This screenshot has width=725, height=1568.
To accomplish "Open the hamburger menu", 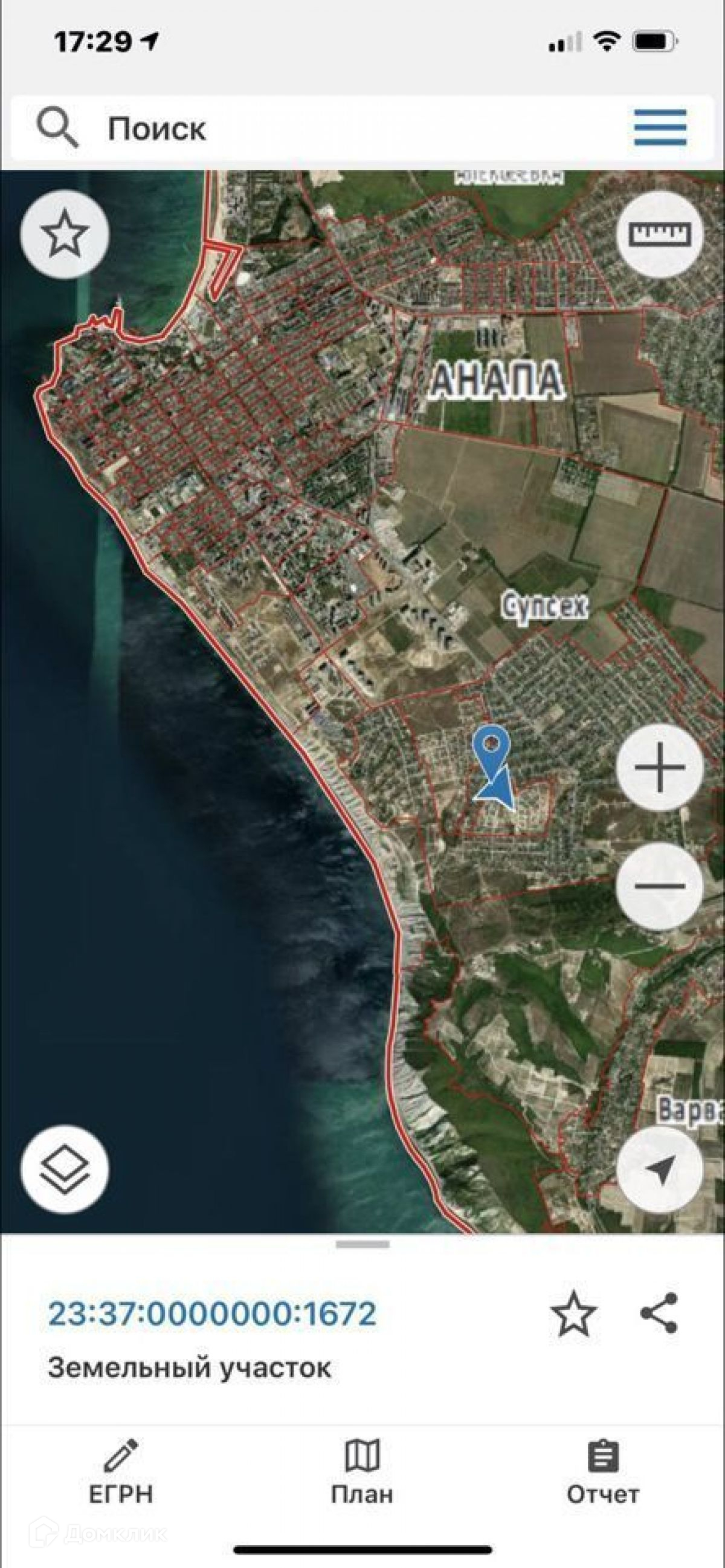I will coord(660,128).
